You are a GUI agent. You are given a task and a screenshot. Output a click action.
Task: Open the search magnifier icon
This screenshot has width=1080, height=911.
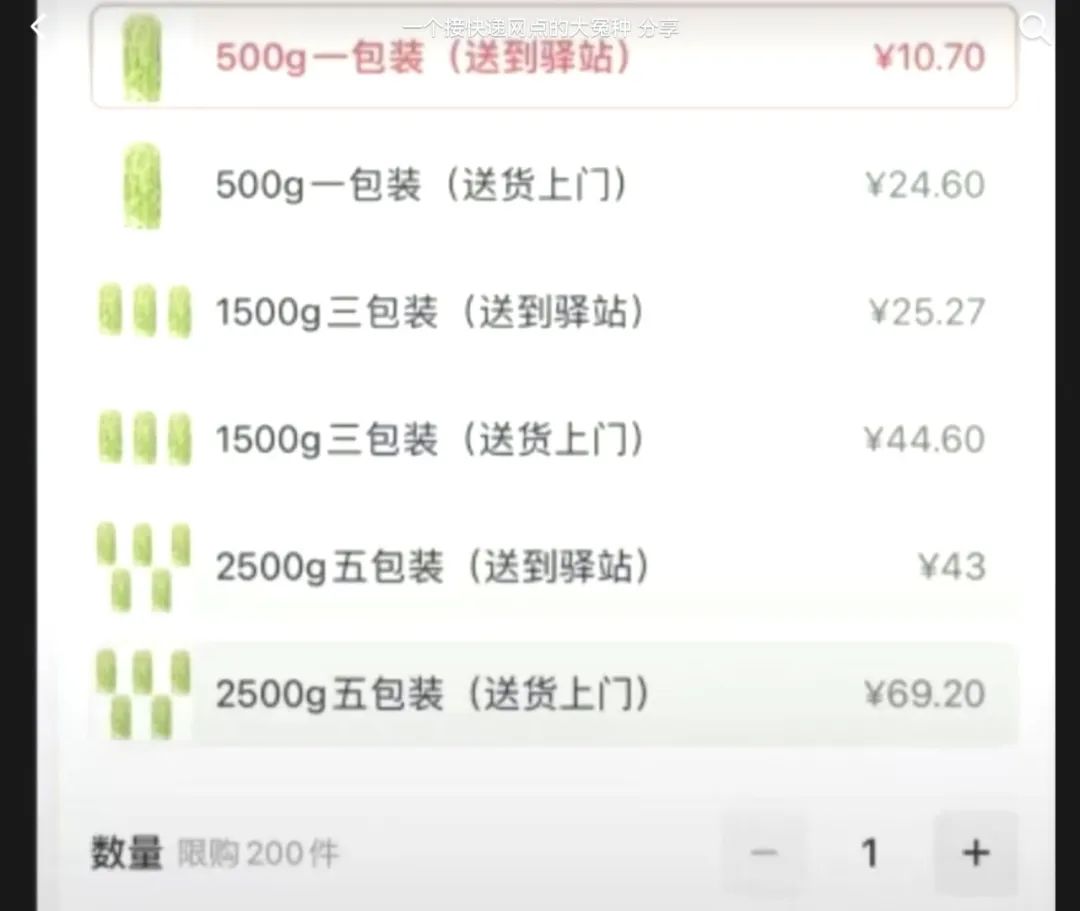(x=1035, y=29)
